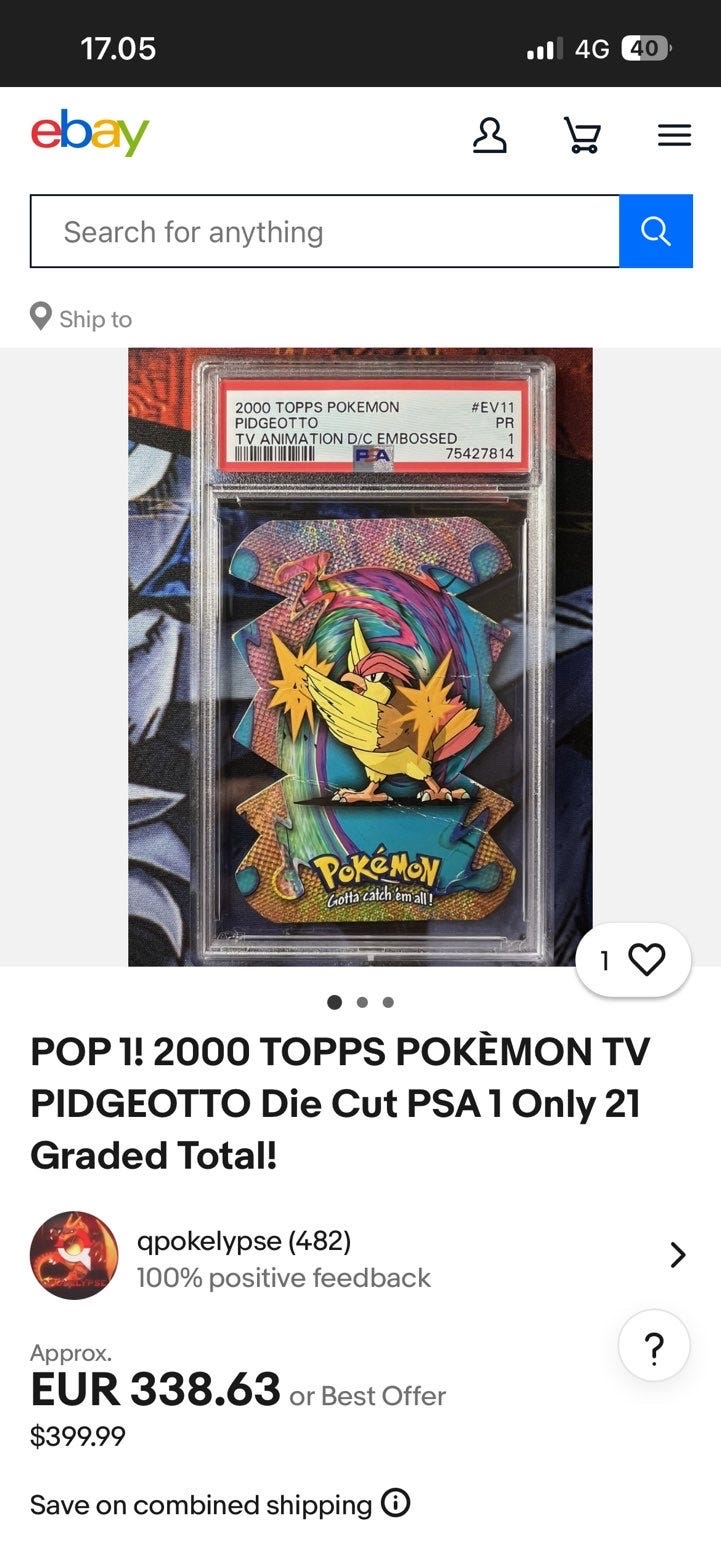The height and width of the screenshot is (1560, 721).
Task: Jump to the third photo dot
Action: click(x=388, y=1002)
